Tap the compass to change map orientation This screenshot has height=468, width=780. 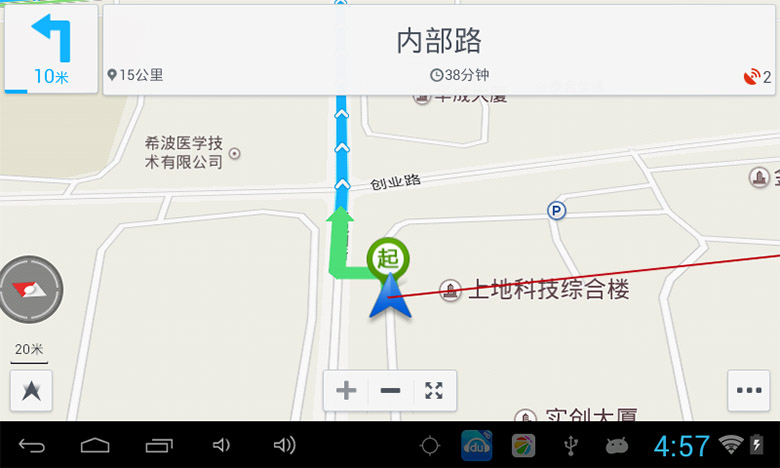pos(30,289)
